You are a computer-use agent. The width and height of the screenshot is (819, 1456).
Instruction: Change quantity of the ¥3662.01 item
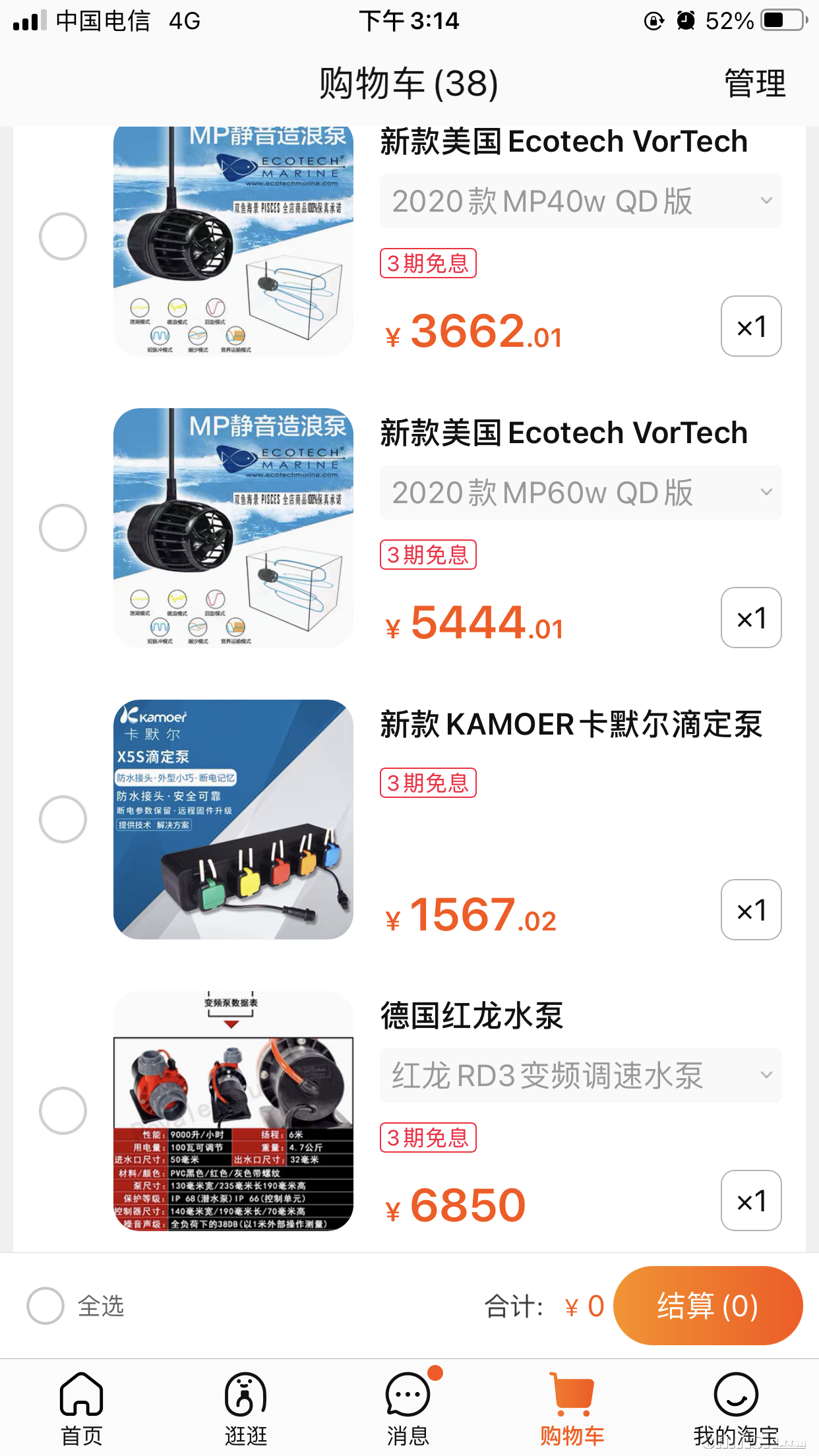pyautogui.click(x=751, y=326)
